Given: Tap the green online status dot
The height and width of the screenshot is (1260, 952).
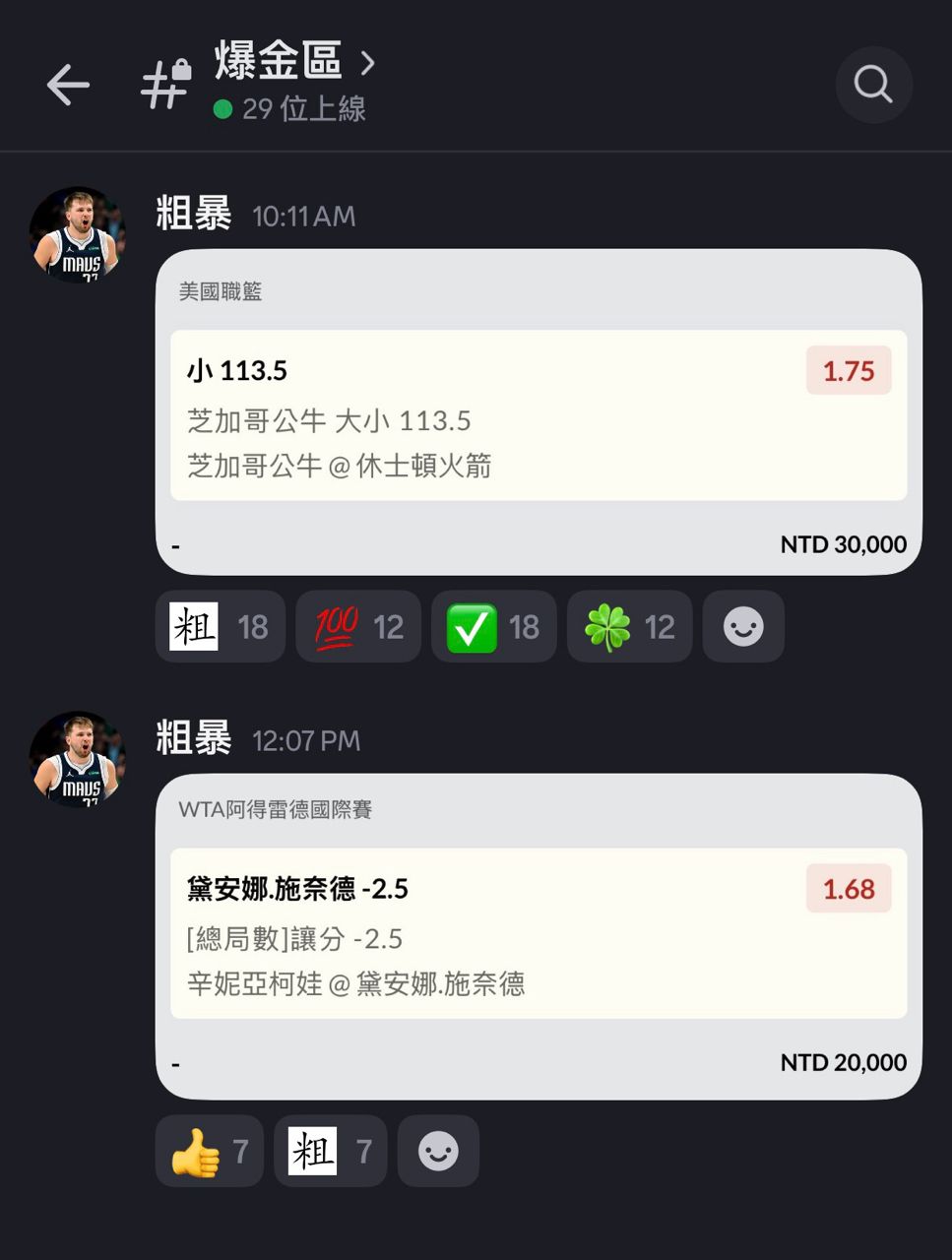Looking at the screenshot, I should (x=223, y=109).
